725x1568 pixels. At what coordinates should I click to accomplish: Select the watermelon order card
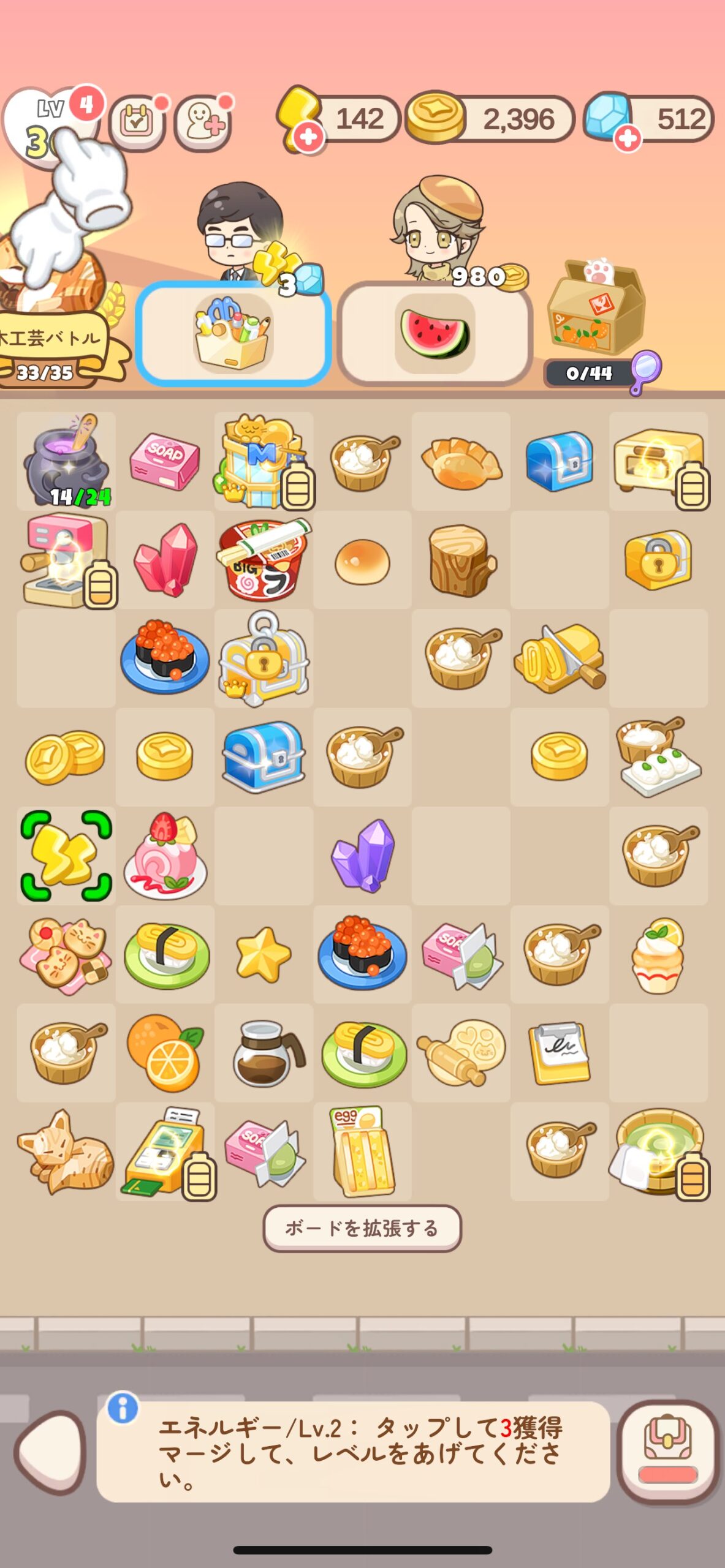coord(435,334)
